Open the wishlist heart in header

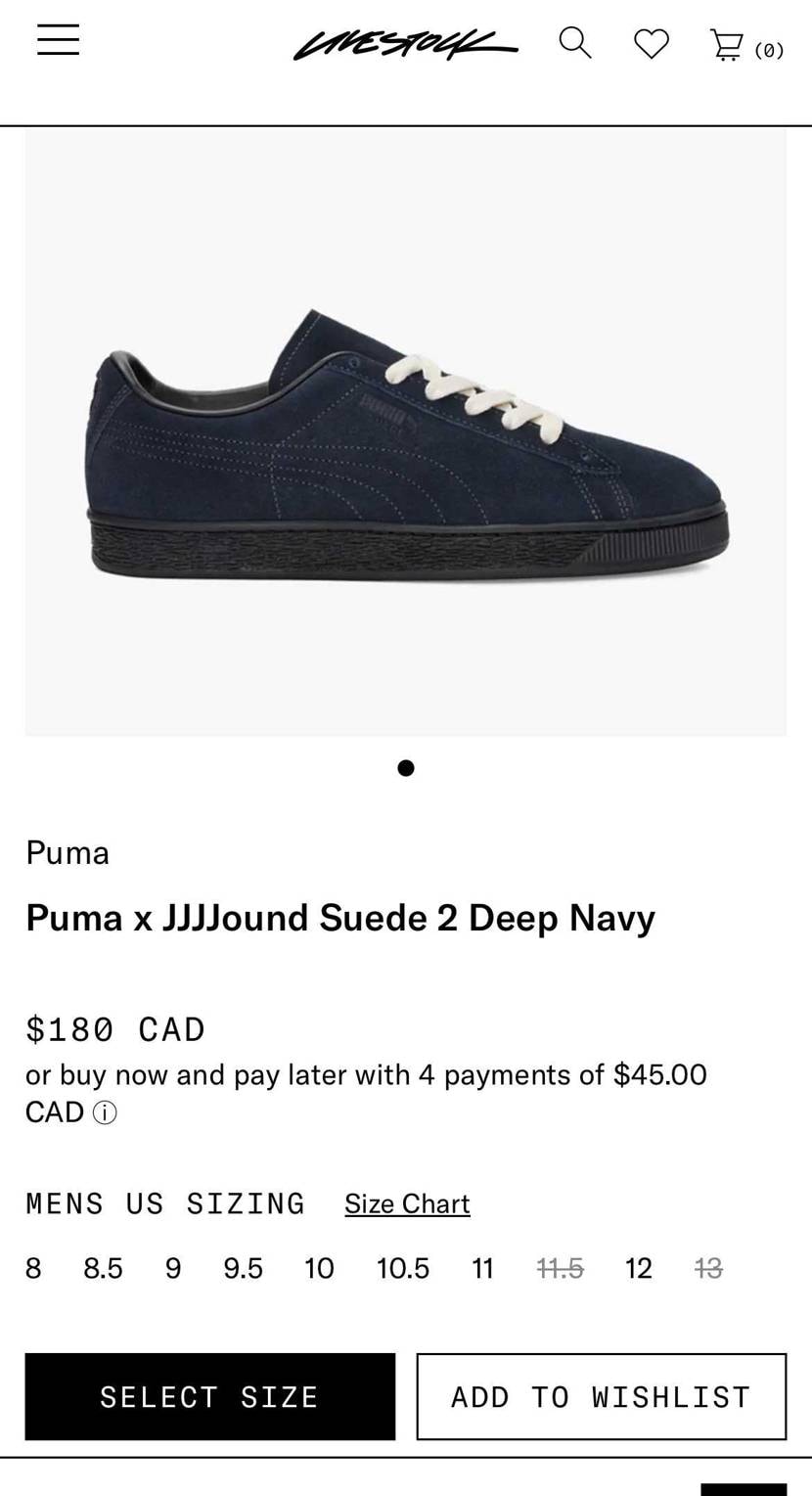pos(651,44)
